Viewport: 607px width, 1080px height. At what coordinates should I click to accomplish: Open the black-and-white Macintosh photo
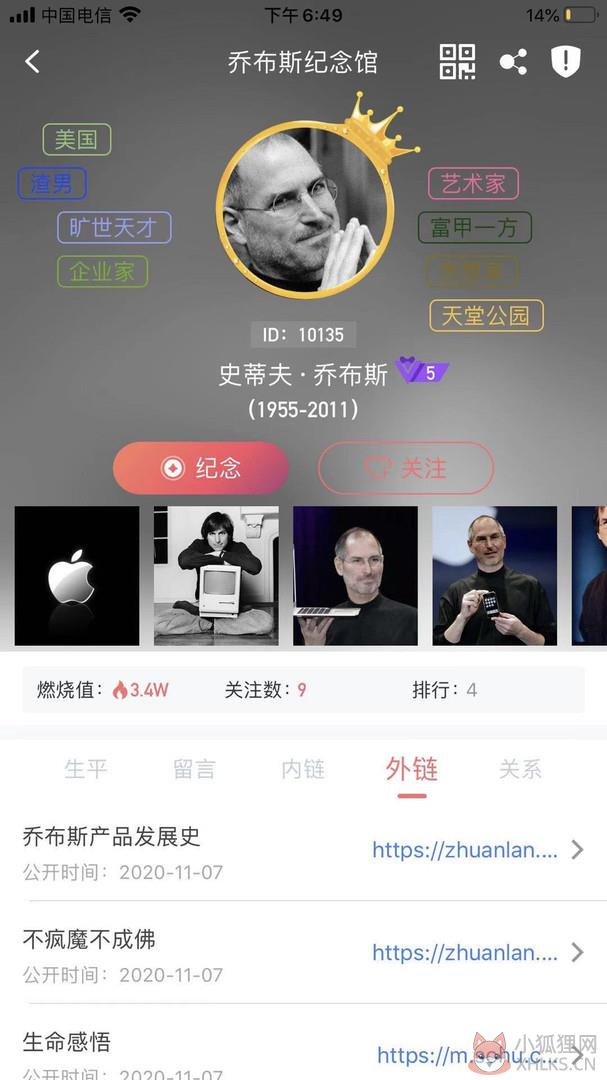(216, 576)
